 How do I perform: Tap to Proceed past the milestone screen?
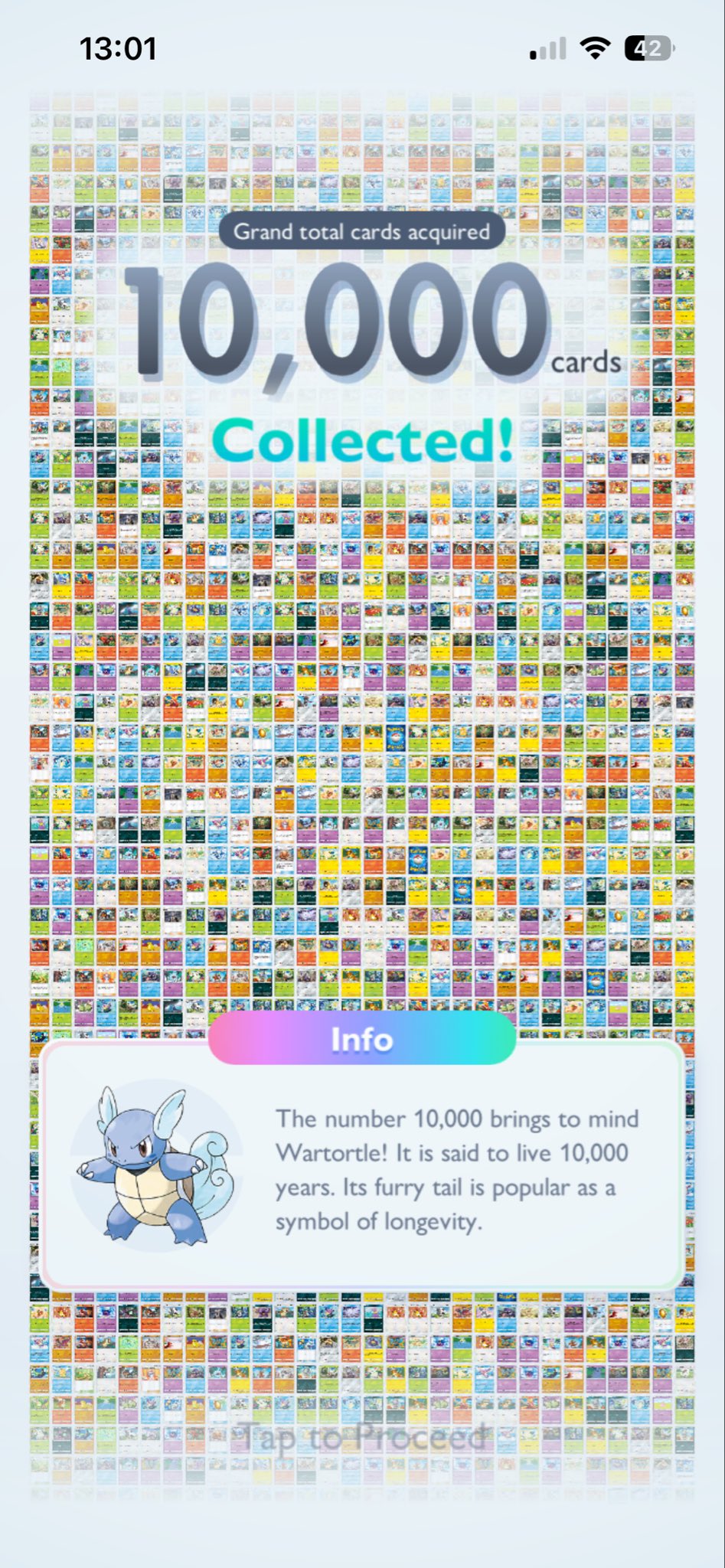coord(362,1437)
